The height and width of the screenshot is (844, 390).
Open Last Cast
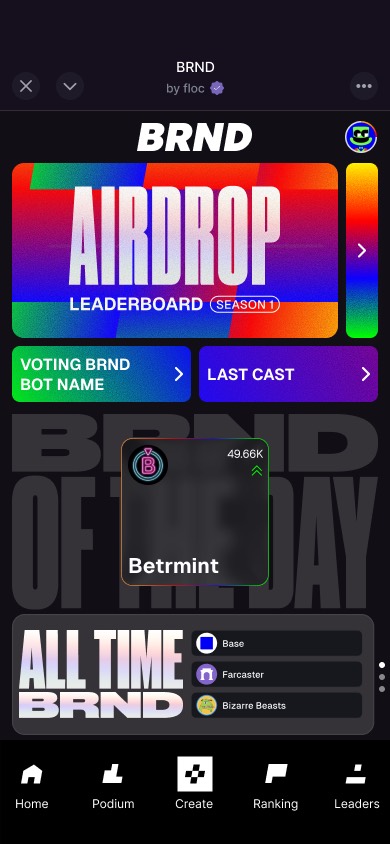coord(288,374)
